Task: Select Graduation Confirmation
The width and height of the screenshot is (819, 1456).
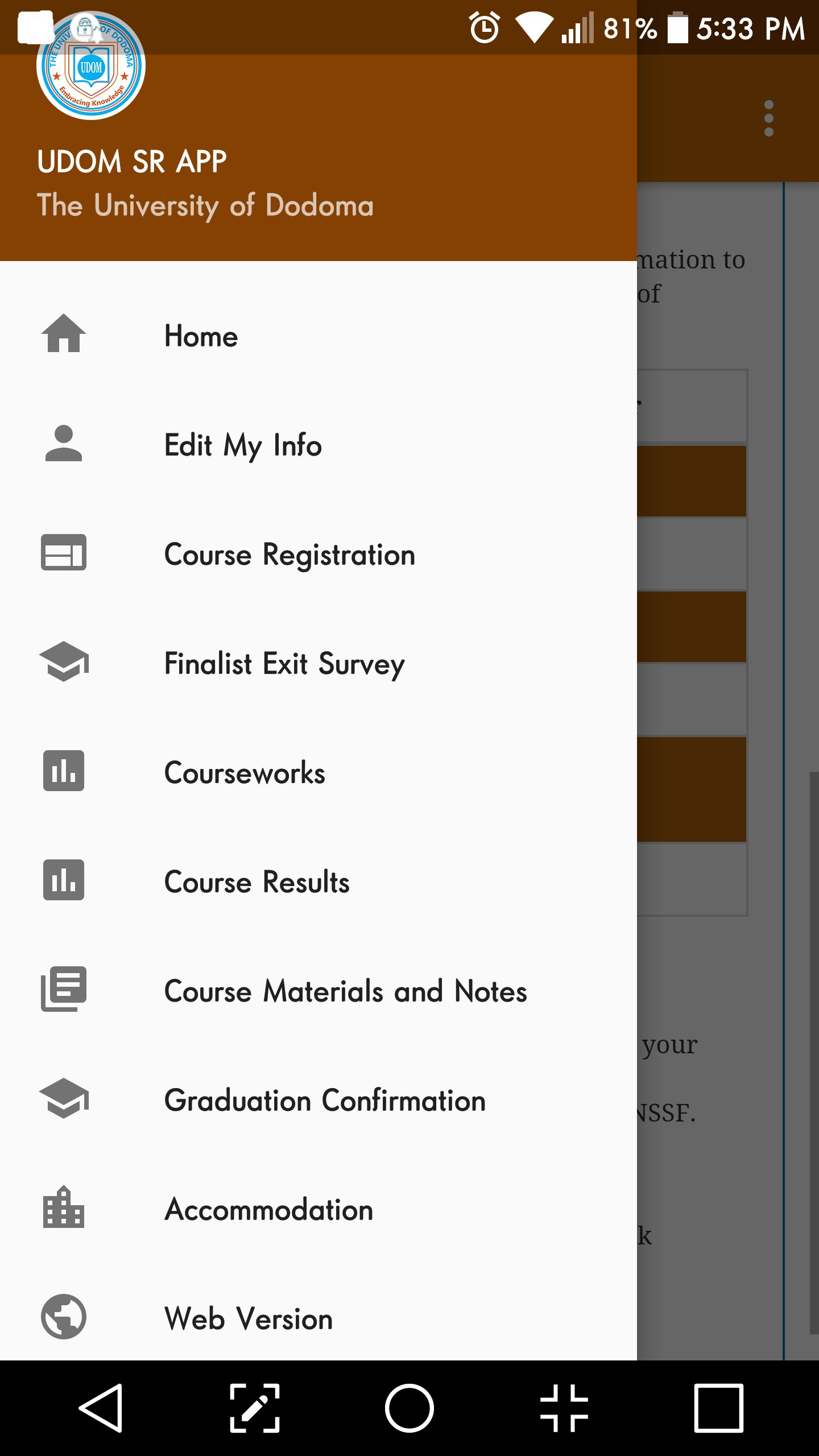Action: [x=323, y=1099]
